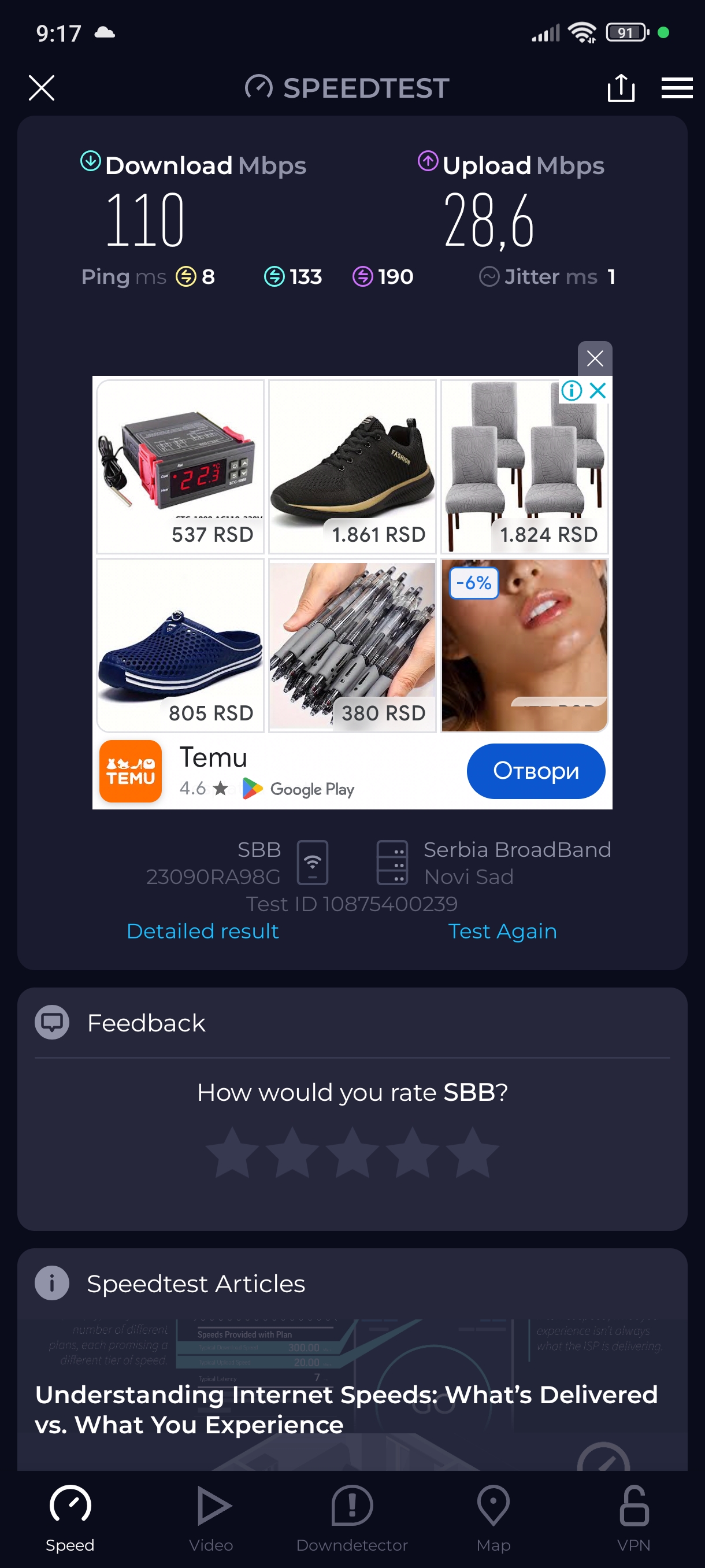Open the ad info icon
The image size is (705, 1568).
pos(571,390)
